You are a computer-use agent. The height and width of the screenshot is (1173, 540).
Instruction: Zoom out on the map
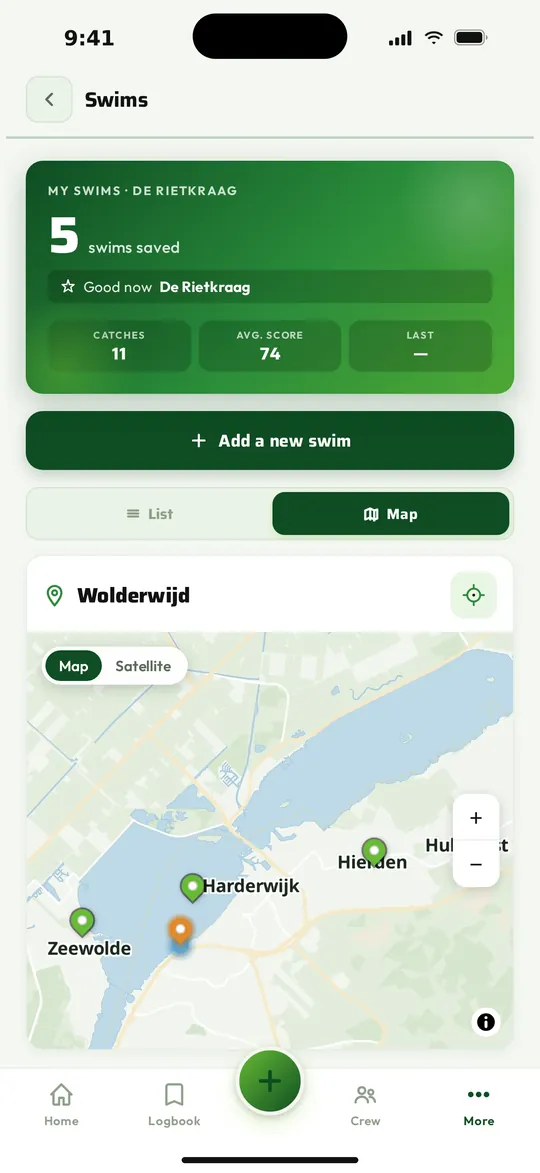(x=476, y=864)
